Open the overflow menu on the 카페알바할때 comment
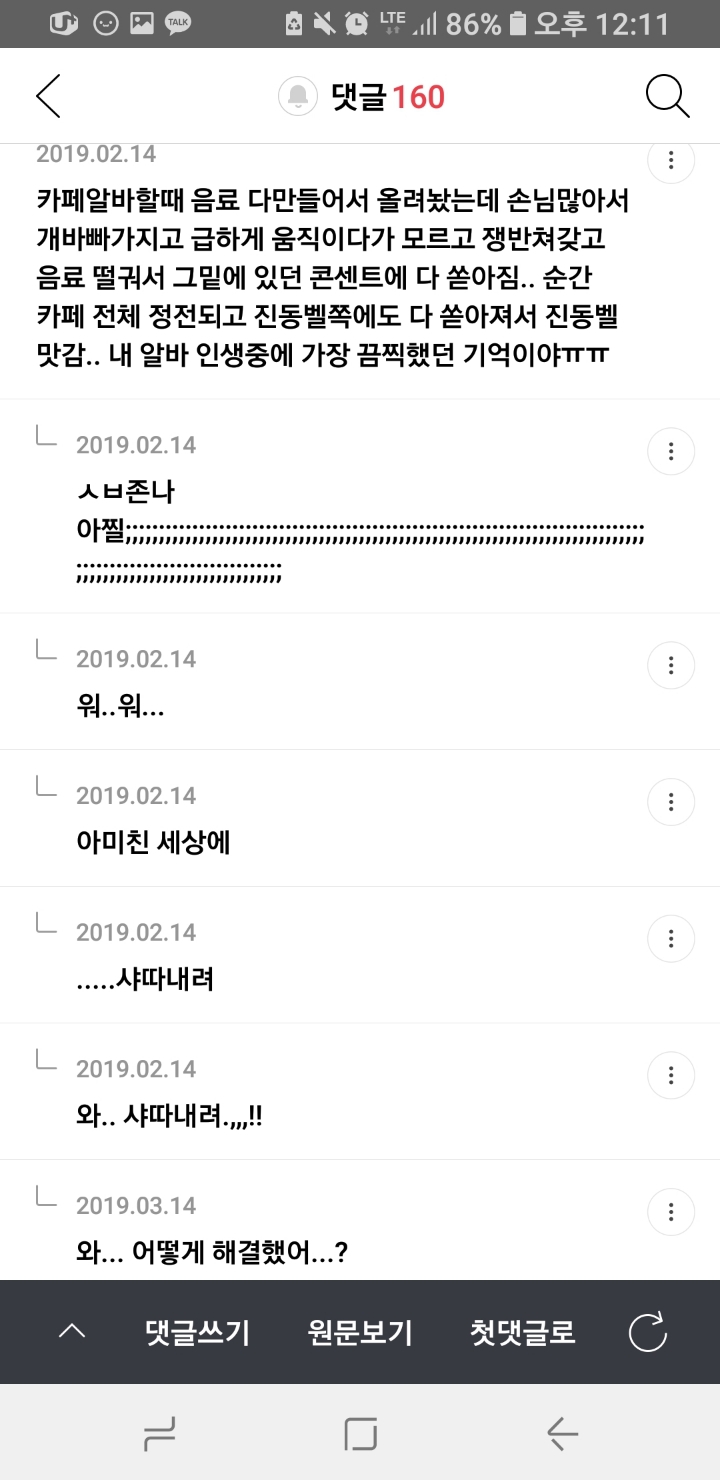Screen dimensions: 720x1480 671,160
